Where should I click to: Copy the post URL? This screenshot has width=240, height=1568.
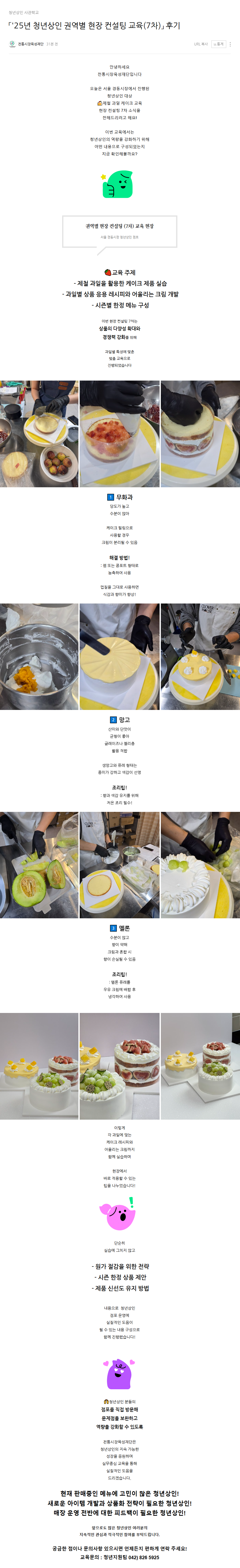[200, 44]
